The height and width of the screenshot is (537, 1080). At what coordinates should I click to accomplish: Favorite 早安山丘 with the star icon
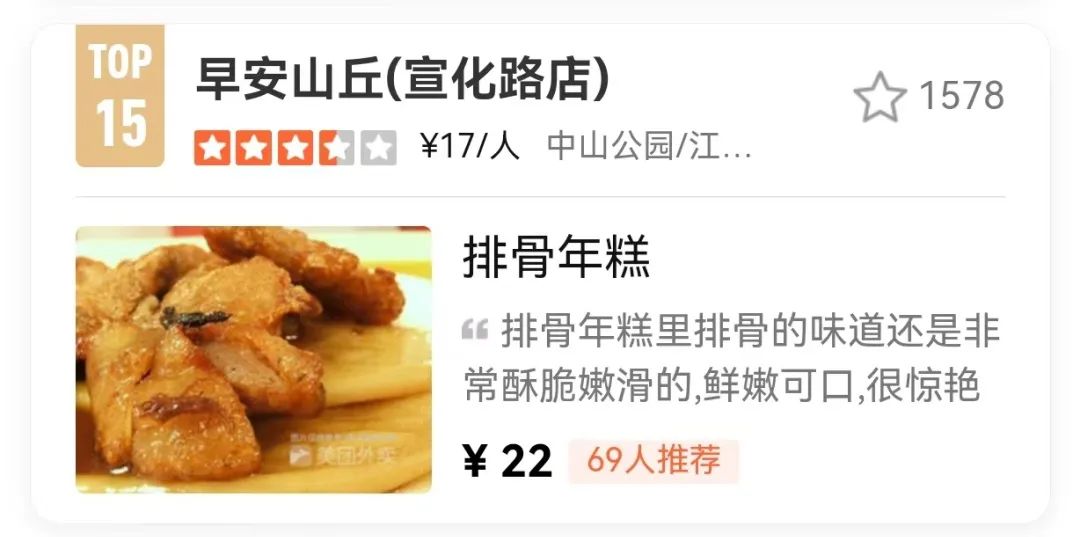click(x=879, y=97)
